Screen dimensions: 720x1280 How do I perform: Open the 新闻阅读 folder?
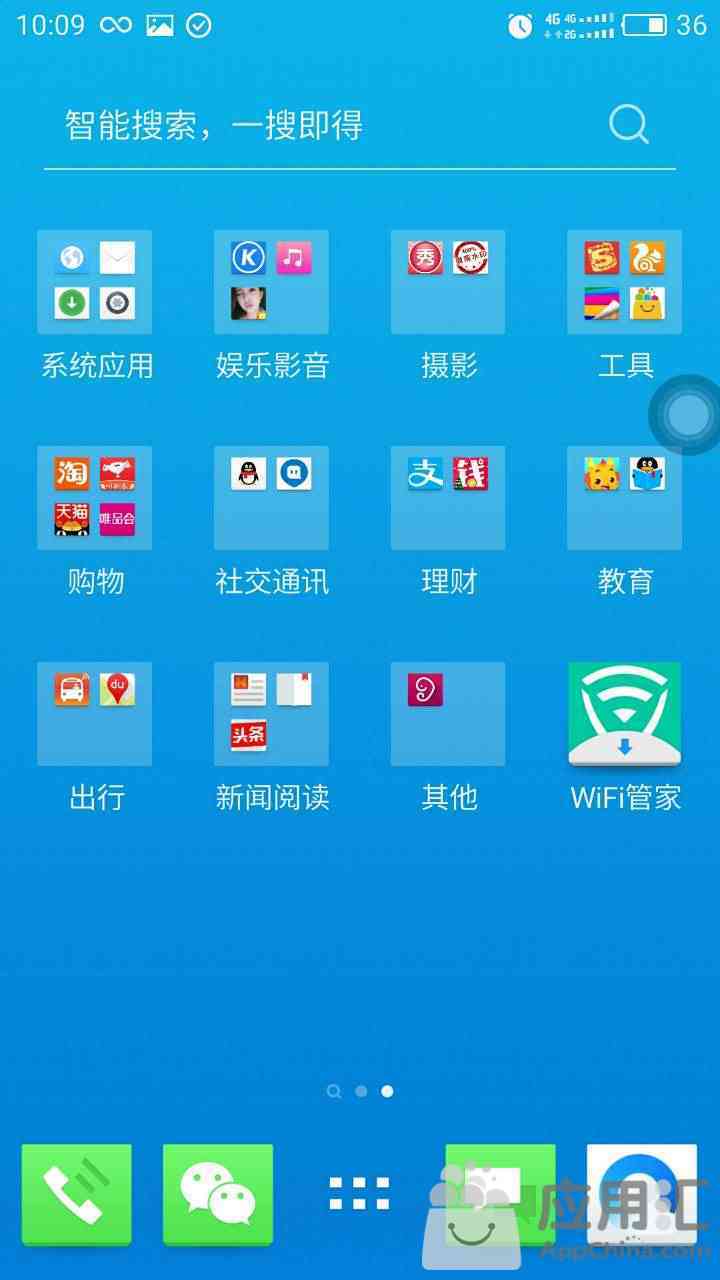(x=271, y=714)
